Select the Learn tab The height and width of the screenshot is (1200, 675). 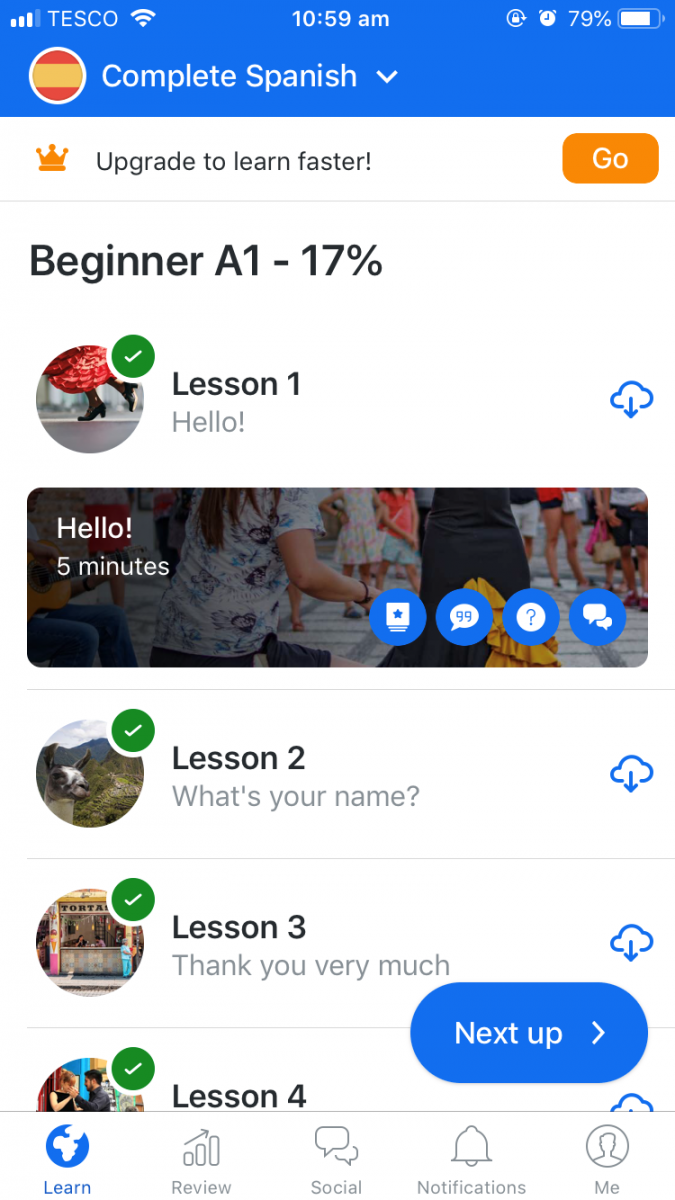click(x=67, y=1160)
